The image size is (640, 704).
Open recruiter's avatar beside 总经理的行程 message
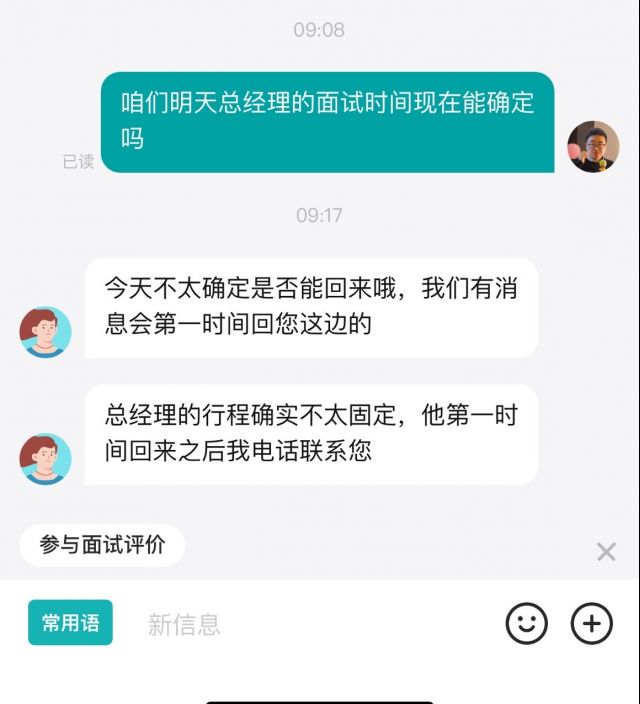coord(46,459)
